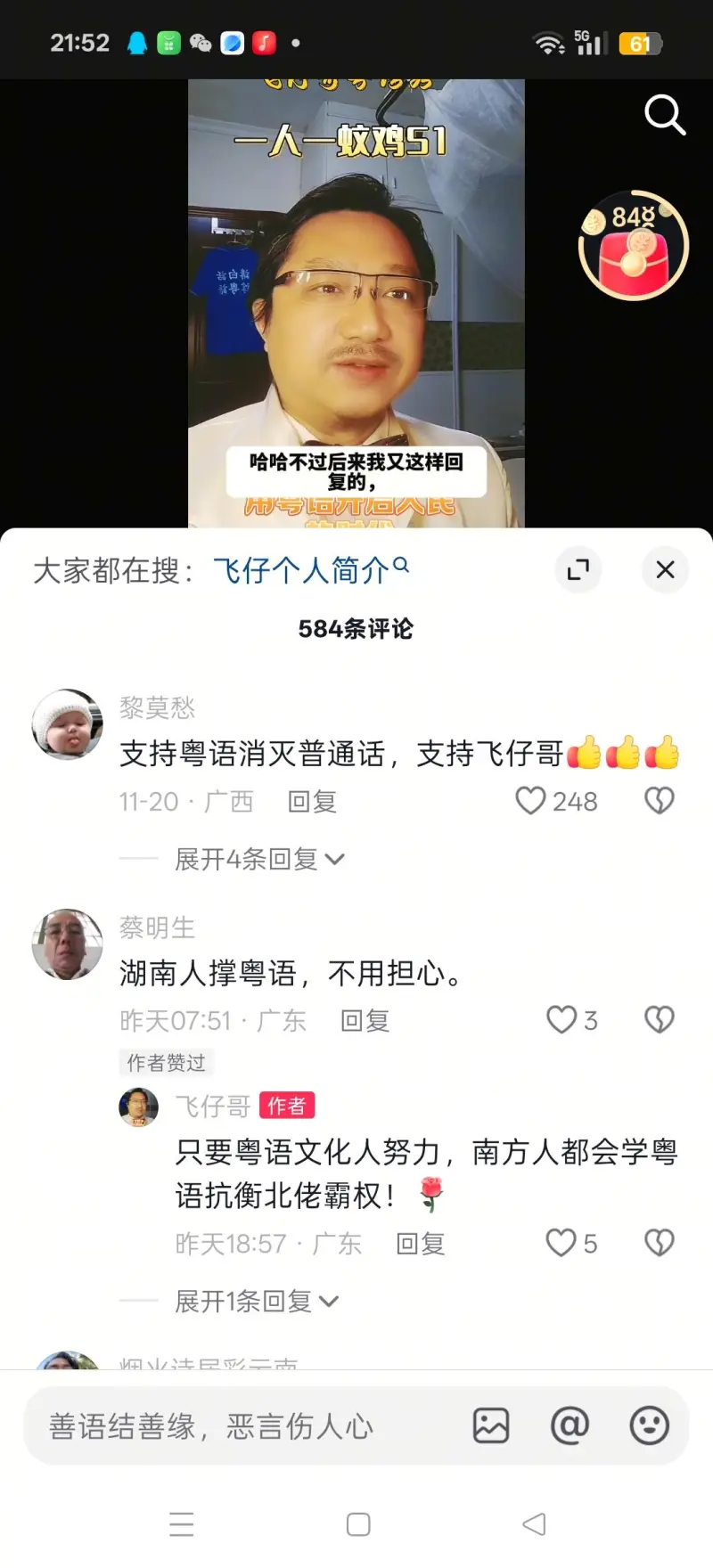Screen dimensions: 713x1568
Task: Reply to the author 飞仔哥's comment
Action: pyautogui.click(x=421, y=1244)
